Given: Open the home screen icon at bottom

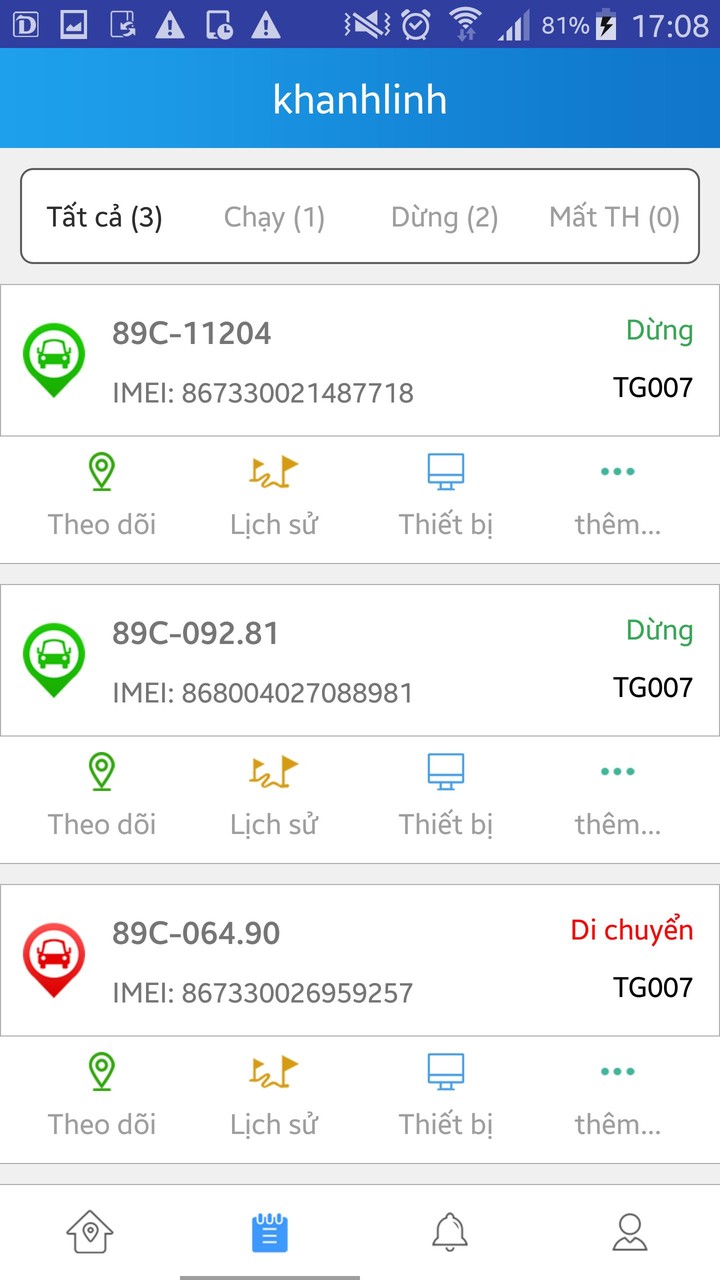Looking at the screenshot, I should (90, 1232).
